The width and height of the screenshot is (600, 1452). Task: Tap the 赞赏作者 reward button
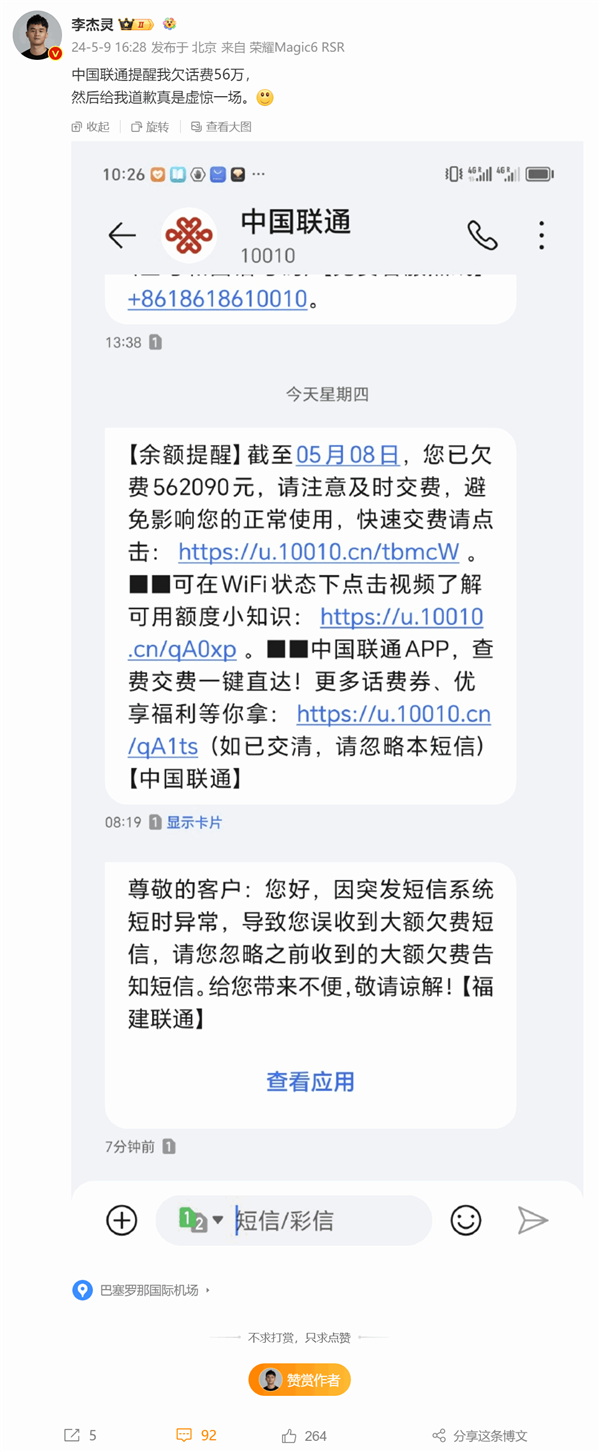(x=300, y=1380)
